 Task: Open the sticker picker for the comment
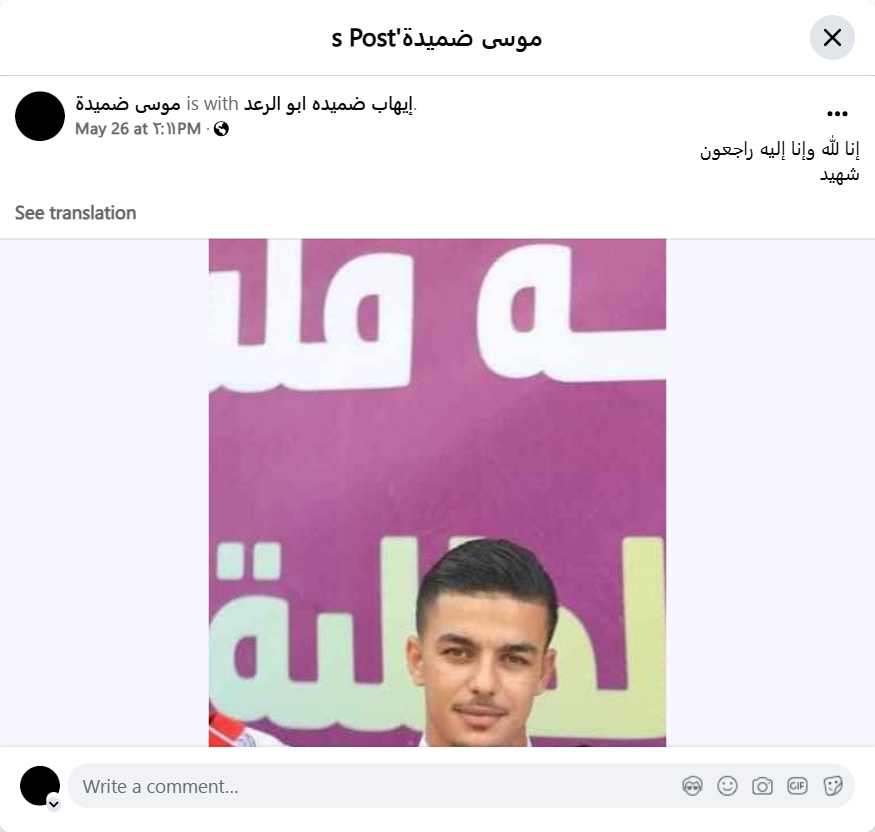(x=832, y=786)
